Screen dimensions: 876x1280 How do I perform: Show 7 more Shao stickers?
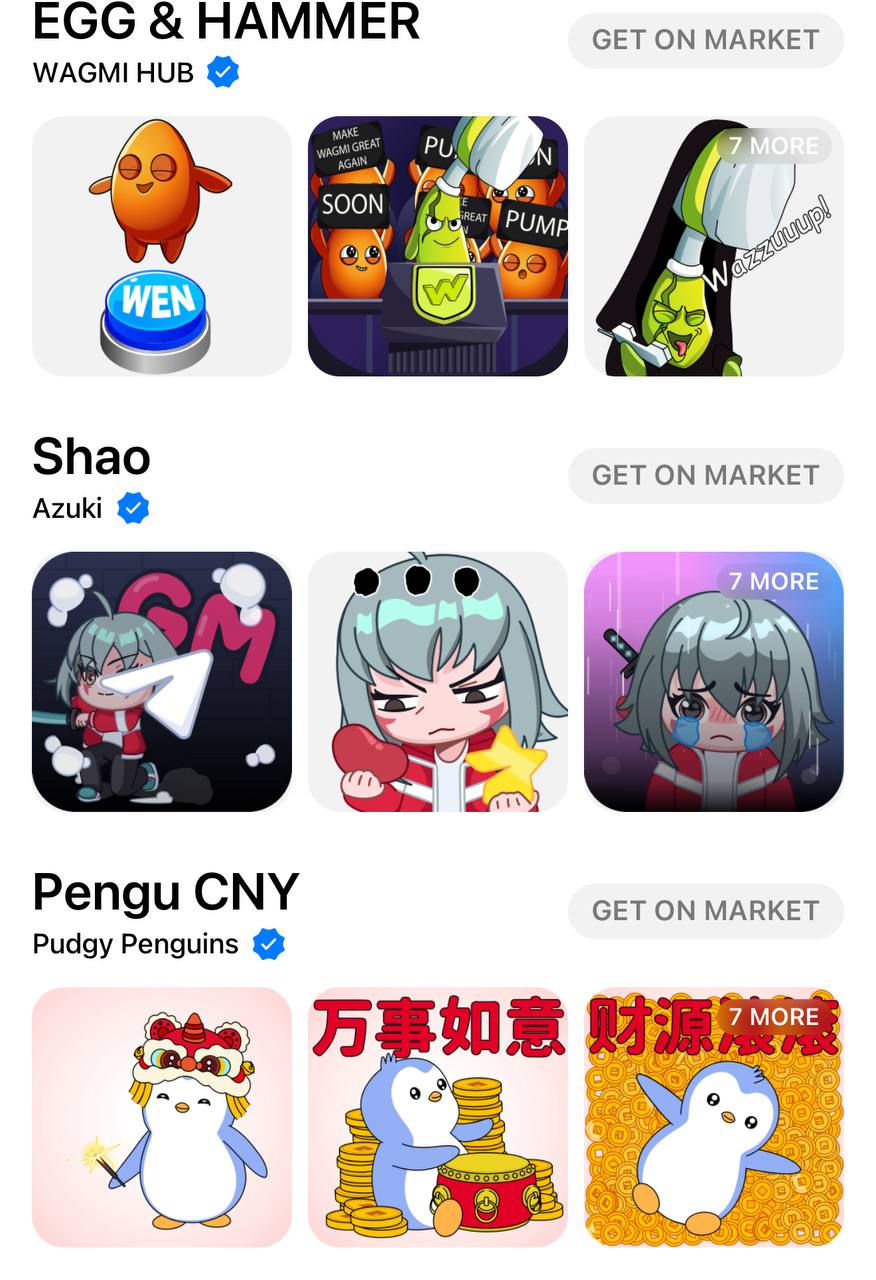(773, 581)
